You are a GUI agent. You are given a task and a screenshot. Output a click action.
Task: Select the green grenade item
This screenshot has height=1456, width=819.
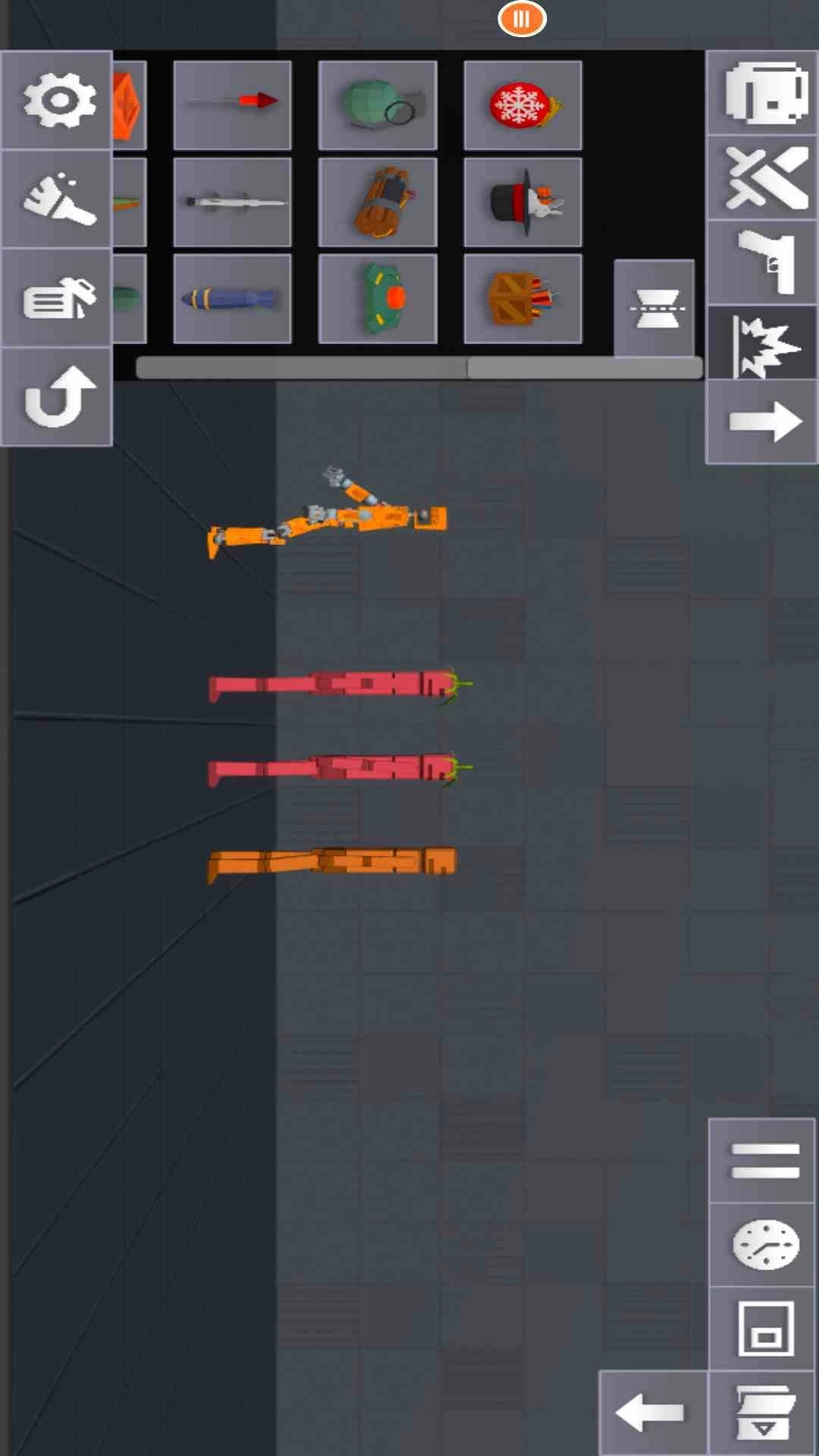378,105
